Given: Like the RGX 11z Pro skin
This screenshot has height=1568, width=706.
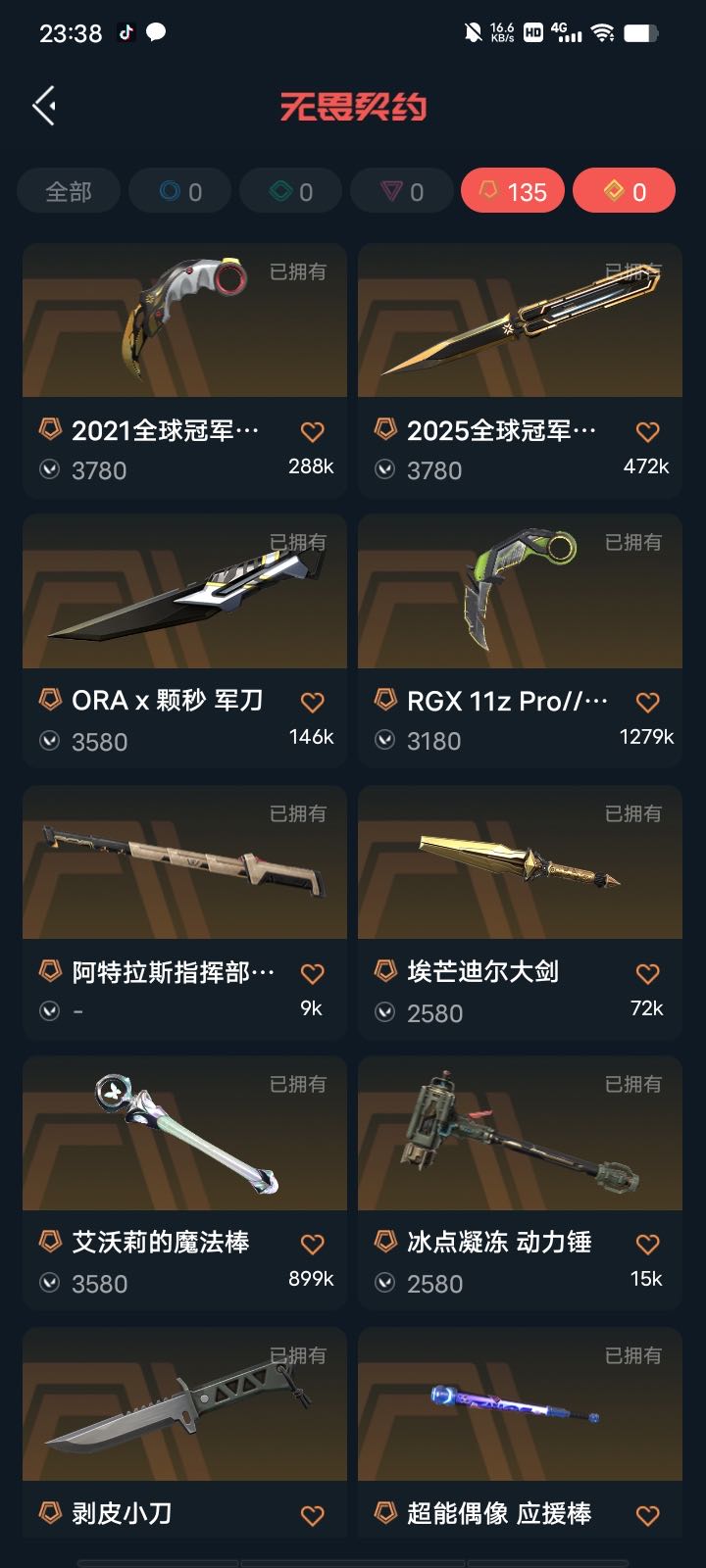Looking at the screenshot, I should (x=647, y=702).
